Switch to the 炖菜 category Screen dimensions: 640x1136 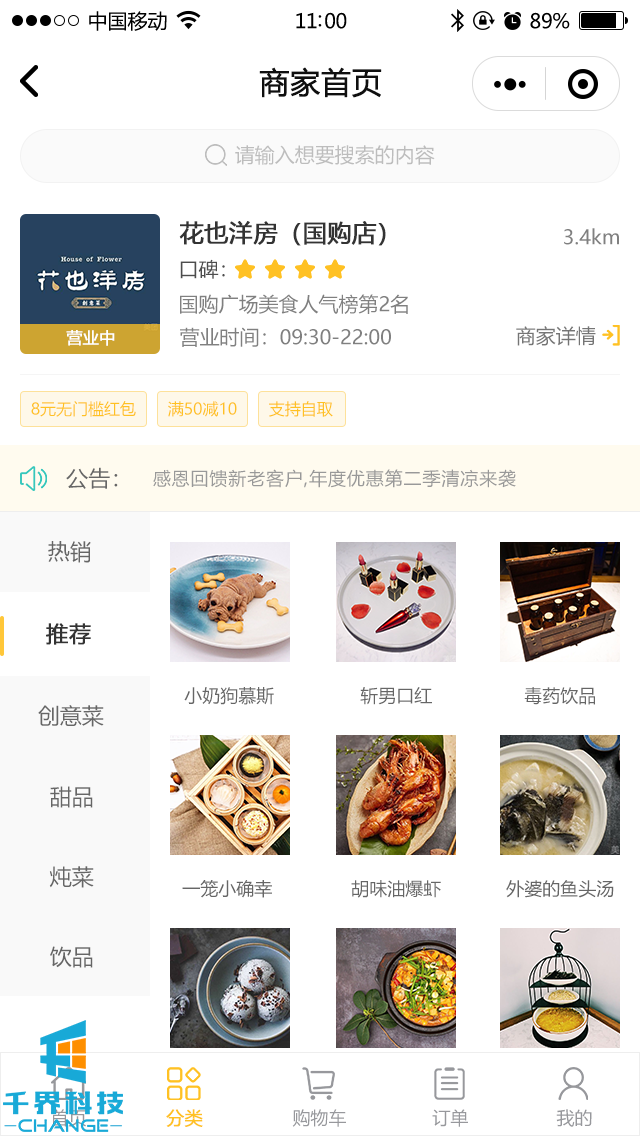[71, 877]
